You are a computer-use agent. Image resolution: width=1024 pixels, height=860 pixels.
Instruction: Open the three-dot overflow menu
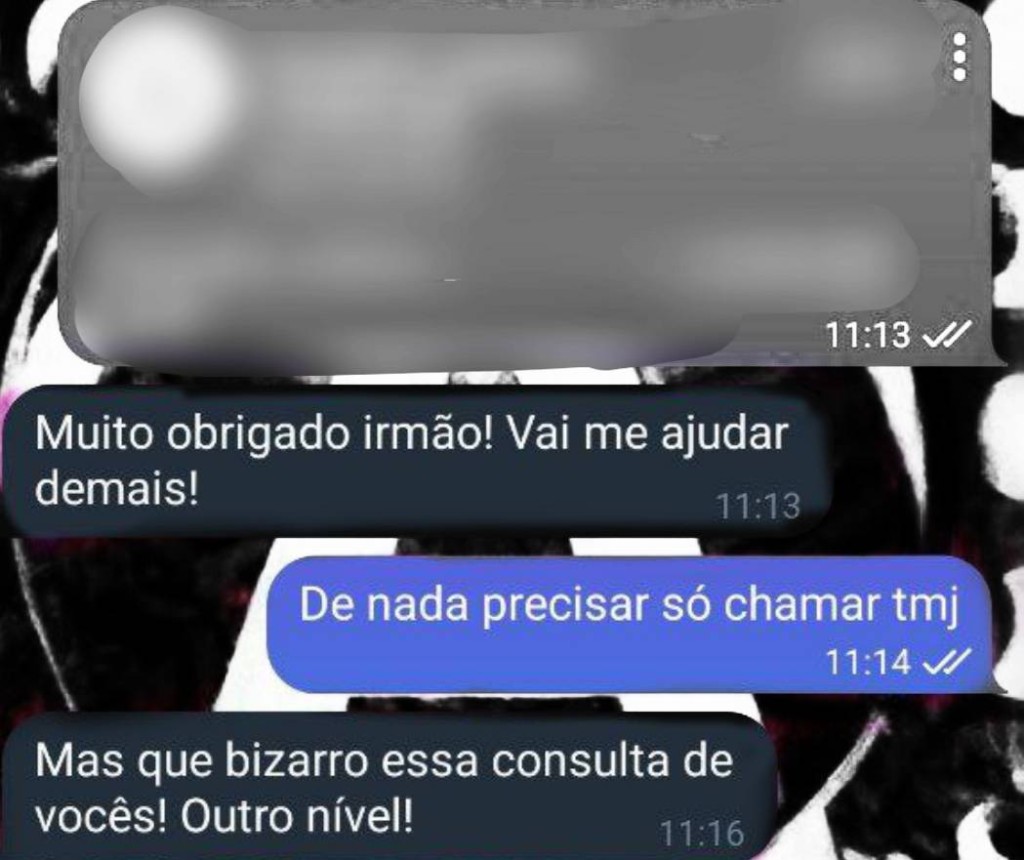pos(959,57)
